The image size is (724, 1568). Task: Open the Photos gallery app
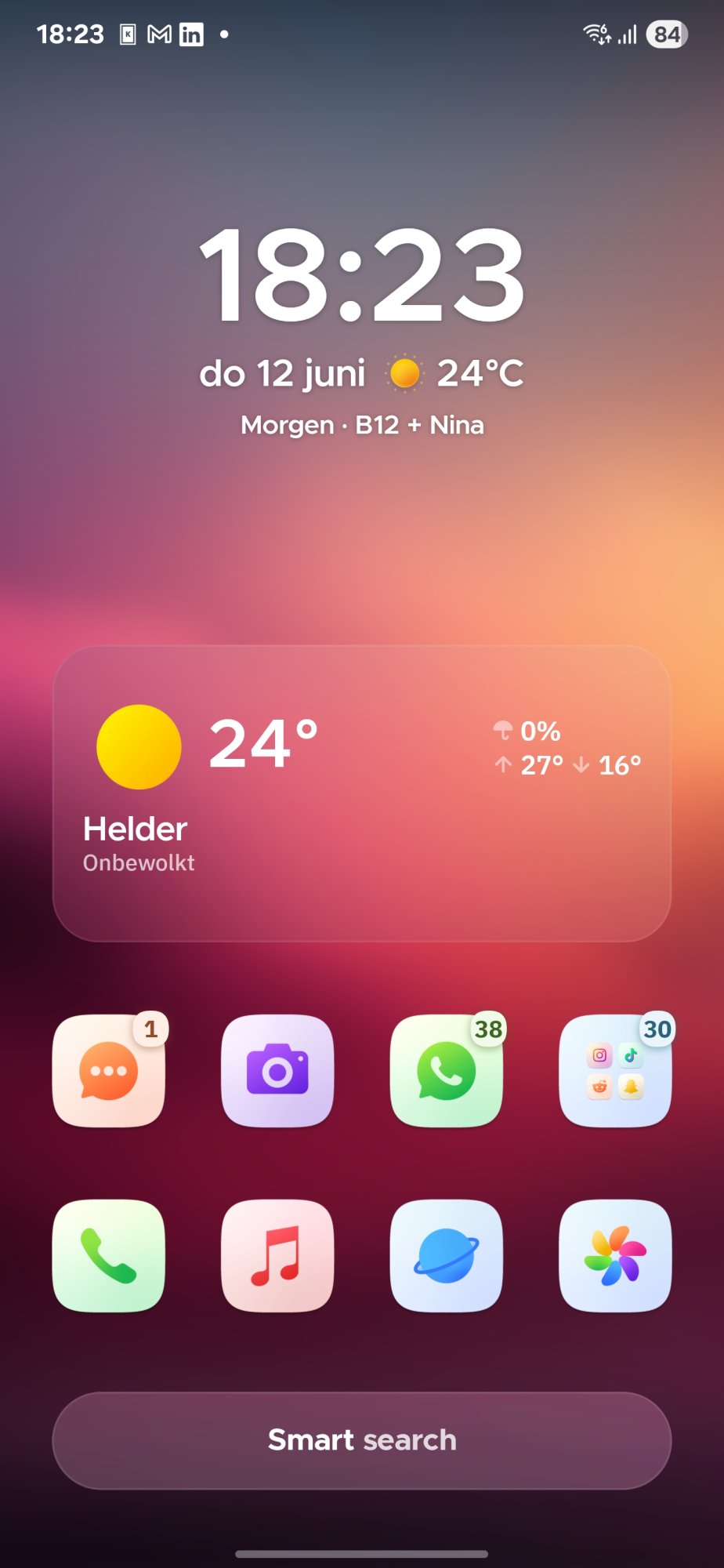[615, 1255]
